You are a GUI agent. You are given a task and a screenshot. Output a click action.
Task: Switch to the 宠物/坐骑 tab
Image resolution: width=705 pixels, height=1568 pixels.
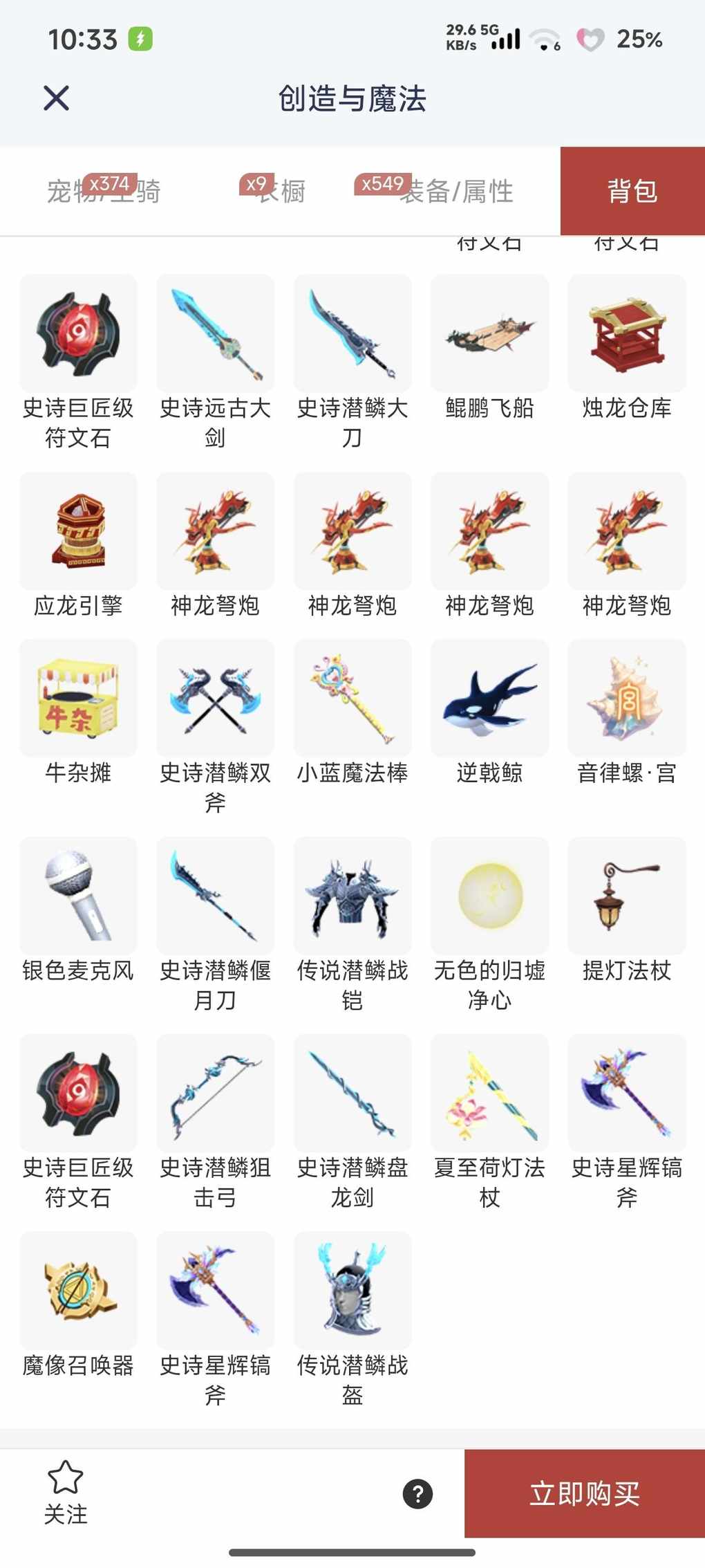(104, 191)
